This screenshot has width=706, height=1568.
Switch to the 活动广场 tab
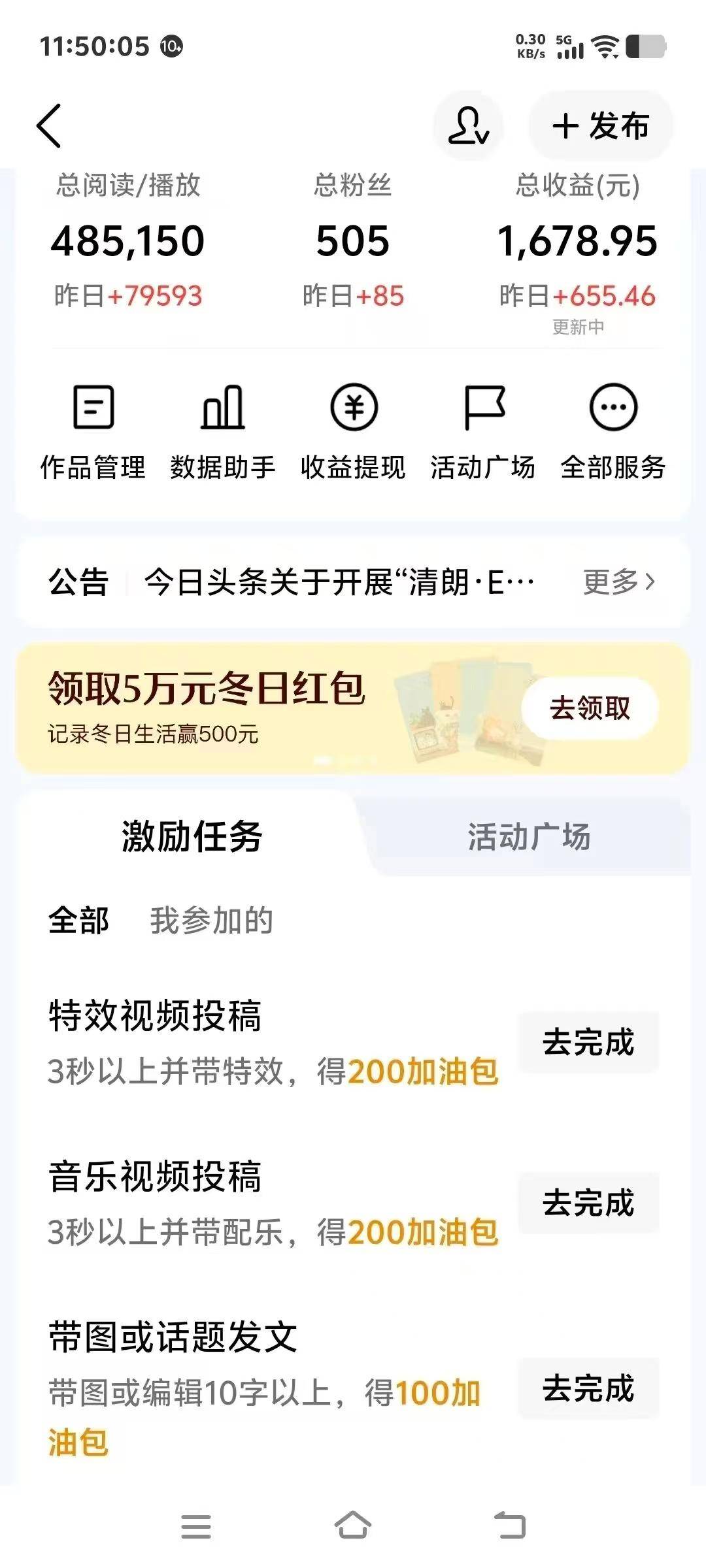click(x=531, y=840)
